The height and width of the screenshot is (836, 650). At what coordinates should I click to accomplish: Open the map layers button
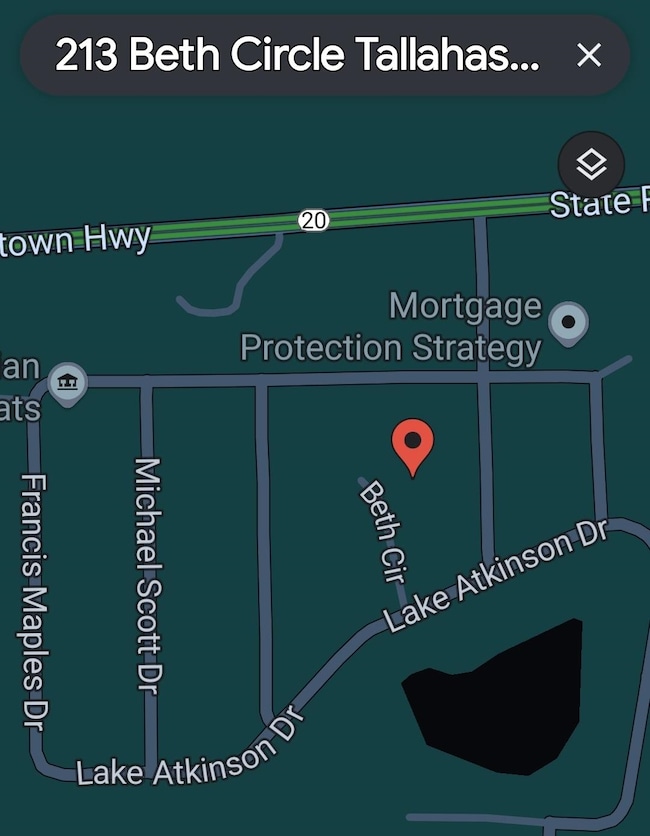click(592, 164)
